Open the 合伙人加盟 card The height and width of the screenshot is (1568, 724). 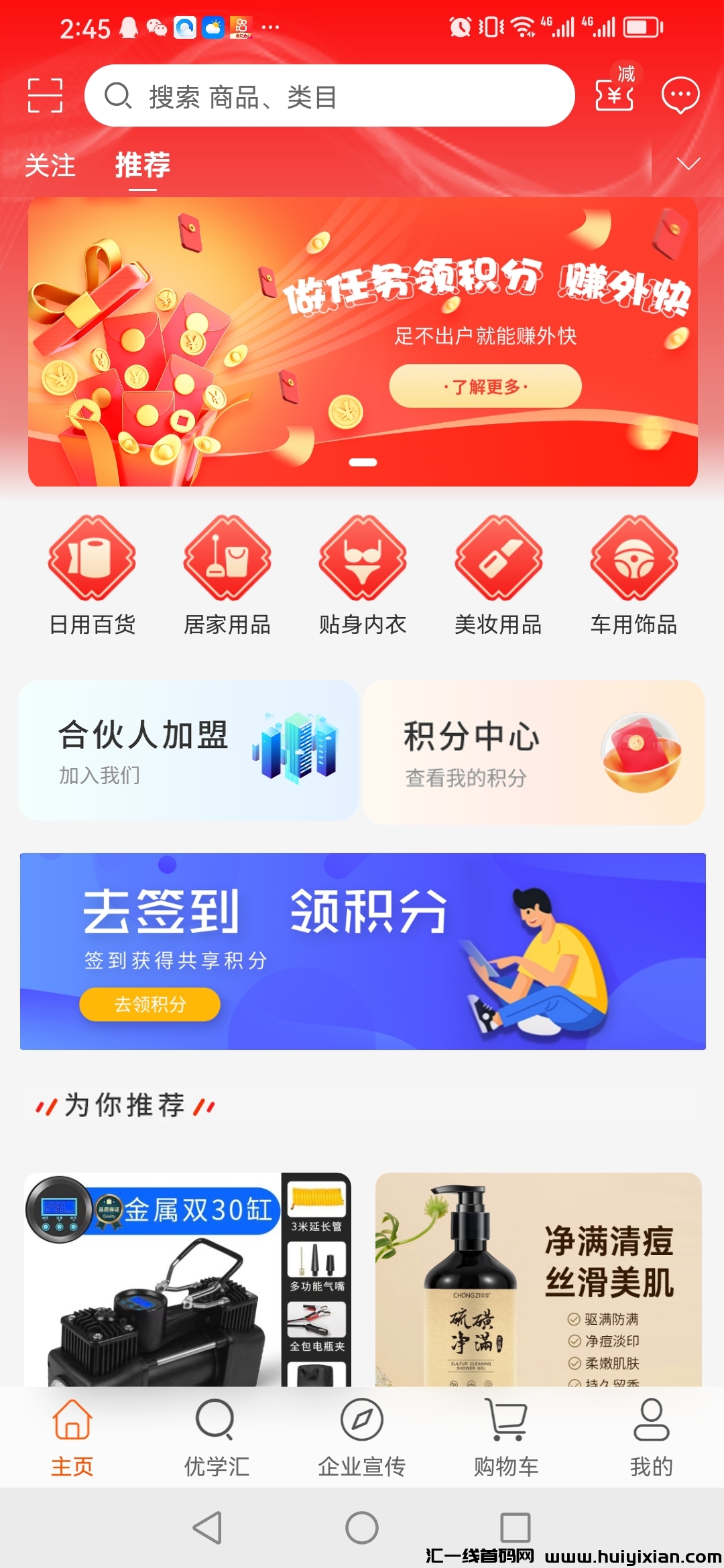[x=189, y=750]
